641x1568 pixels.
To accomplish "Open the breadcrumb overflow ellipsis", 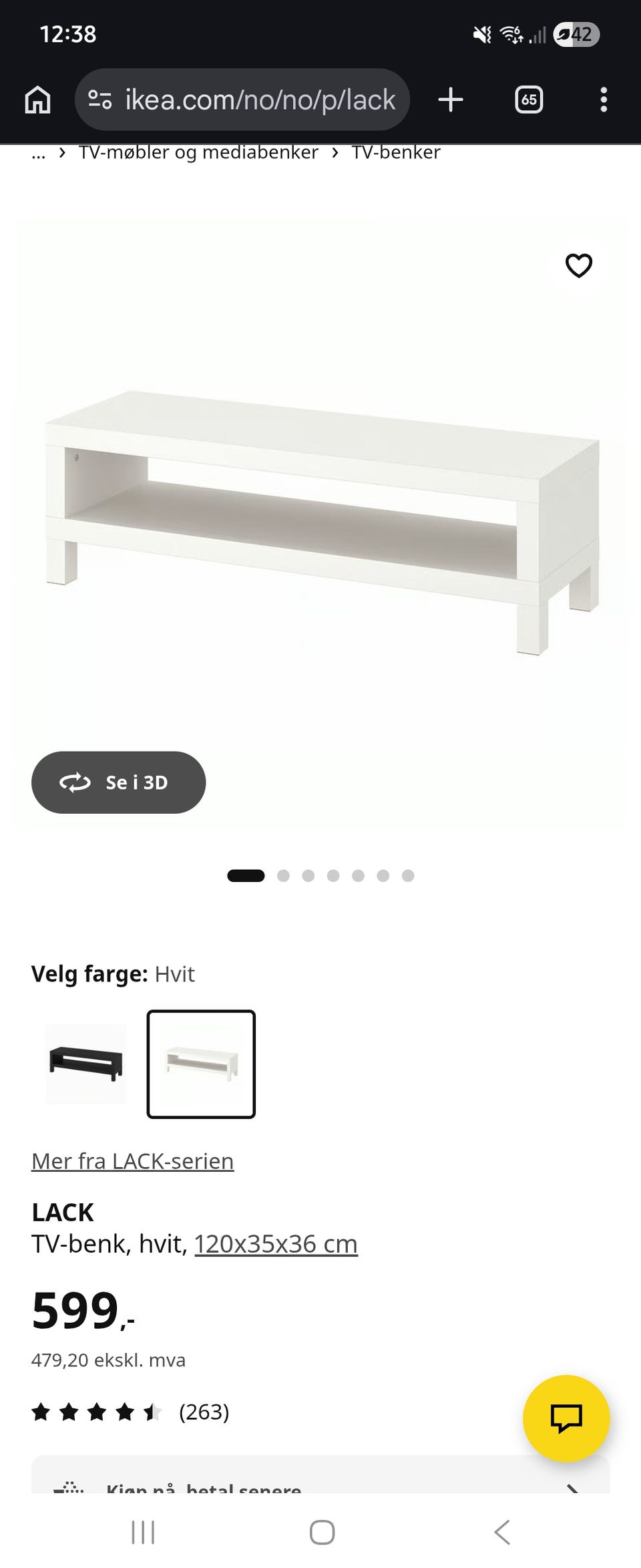I will click(x=38, y=154).
